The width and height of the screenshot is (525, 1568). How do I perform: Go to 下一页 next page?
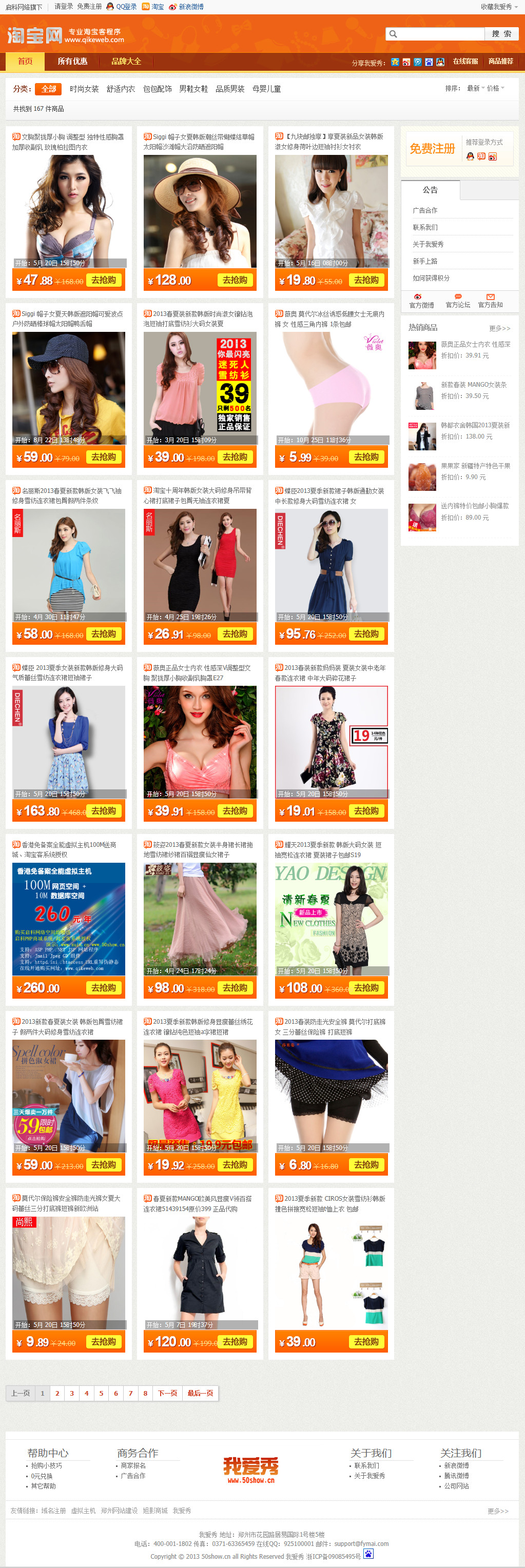(x=167, y=1393)
